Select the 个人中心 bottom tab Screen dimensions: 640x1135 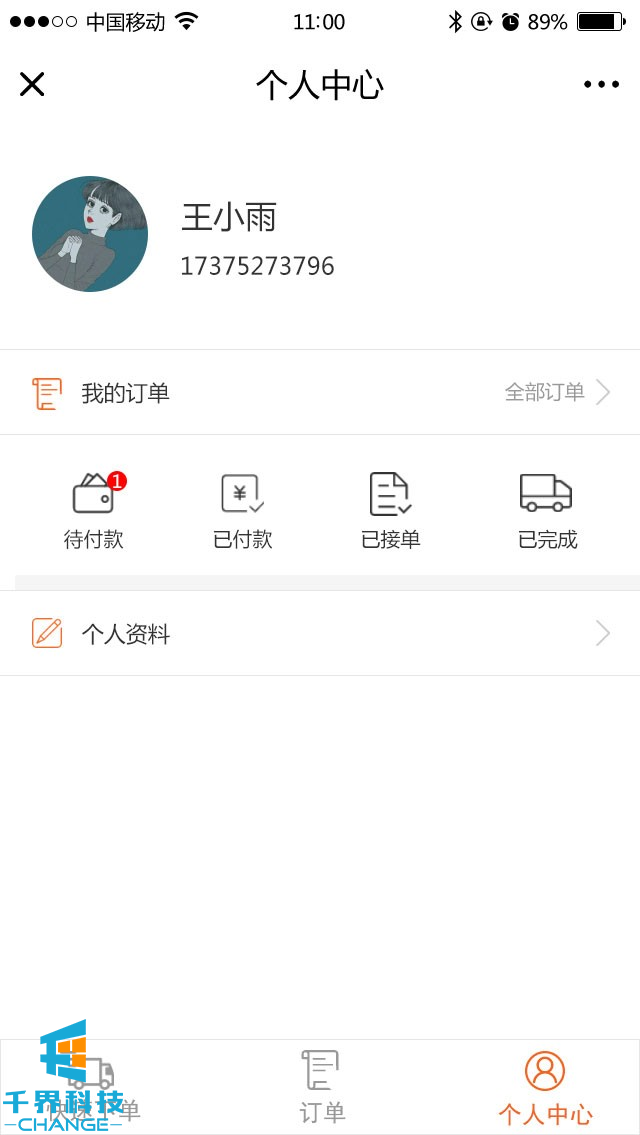(x=545, y=1088)
